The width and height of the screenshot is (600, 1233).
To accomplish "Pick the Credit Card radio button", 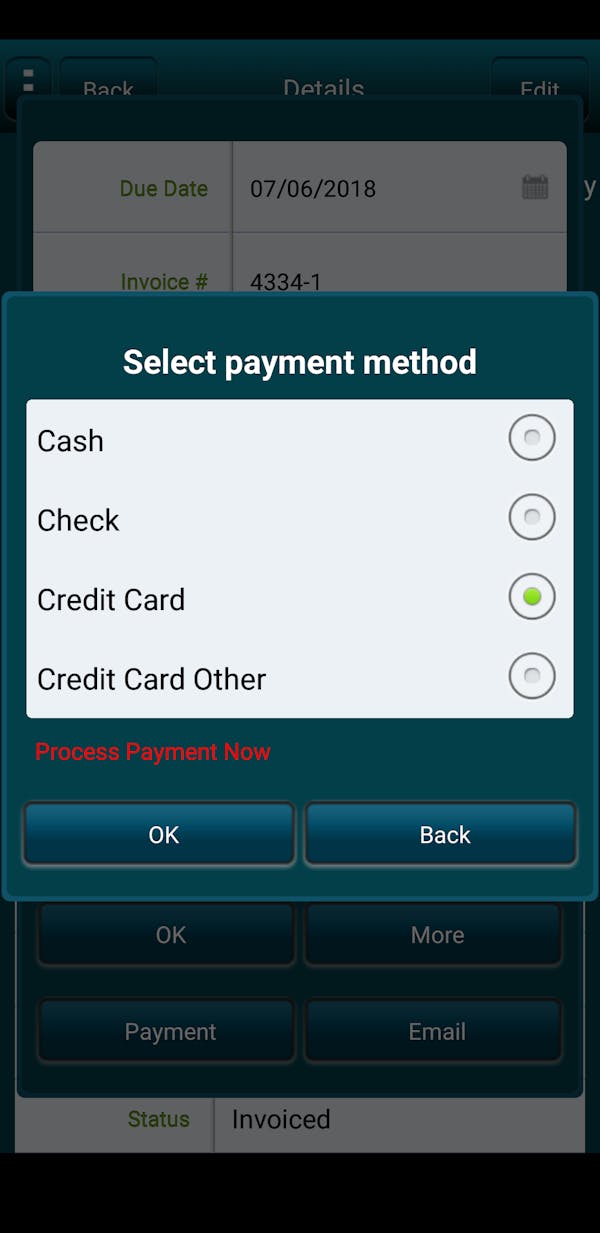I will tap(531, 597).
